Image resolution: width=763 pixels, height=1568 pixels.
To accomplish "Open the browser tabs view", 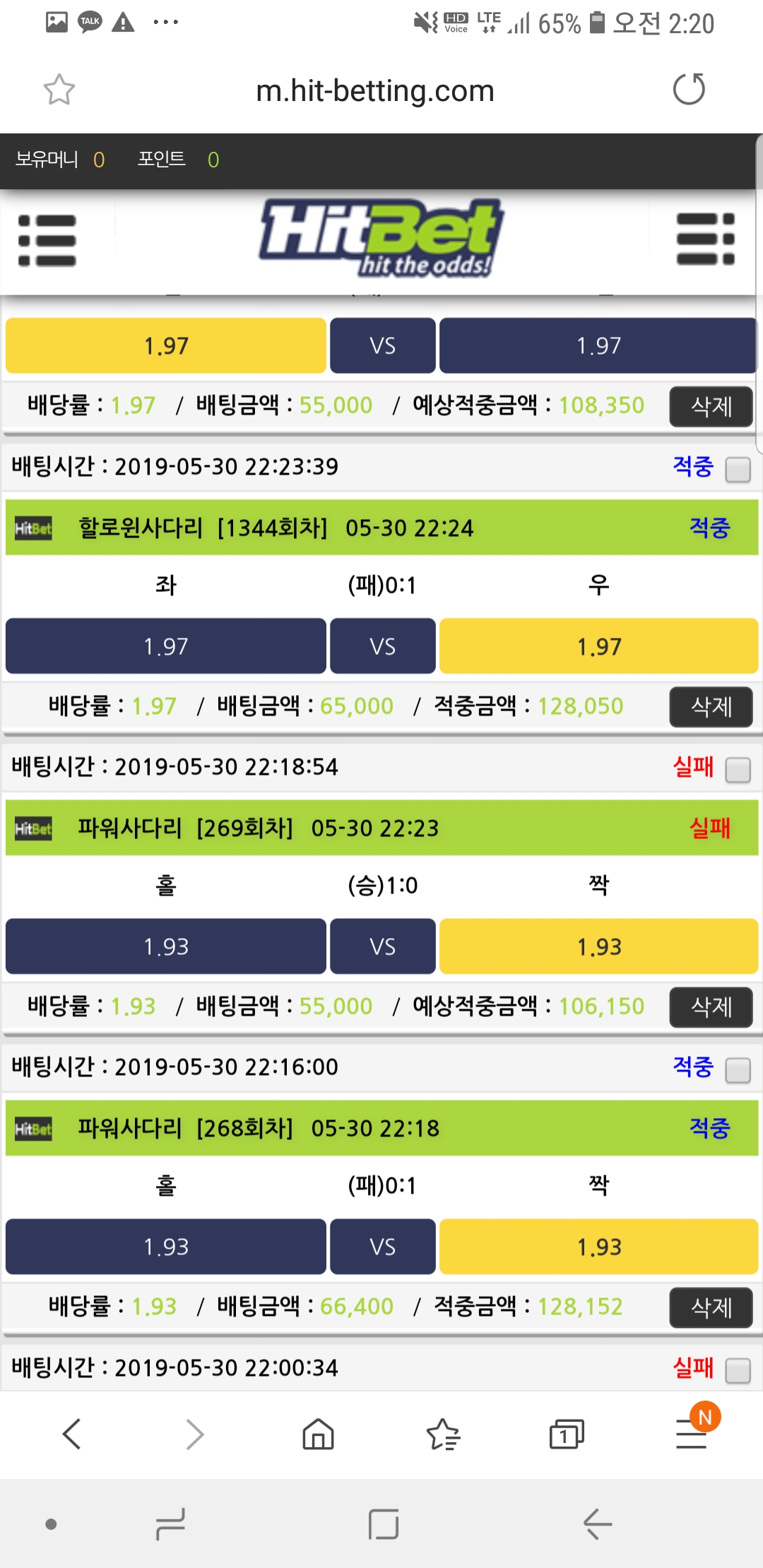I will coord(567,1434).
